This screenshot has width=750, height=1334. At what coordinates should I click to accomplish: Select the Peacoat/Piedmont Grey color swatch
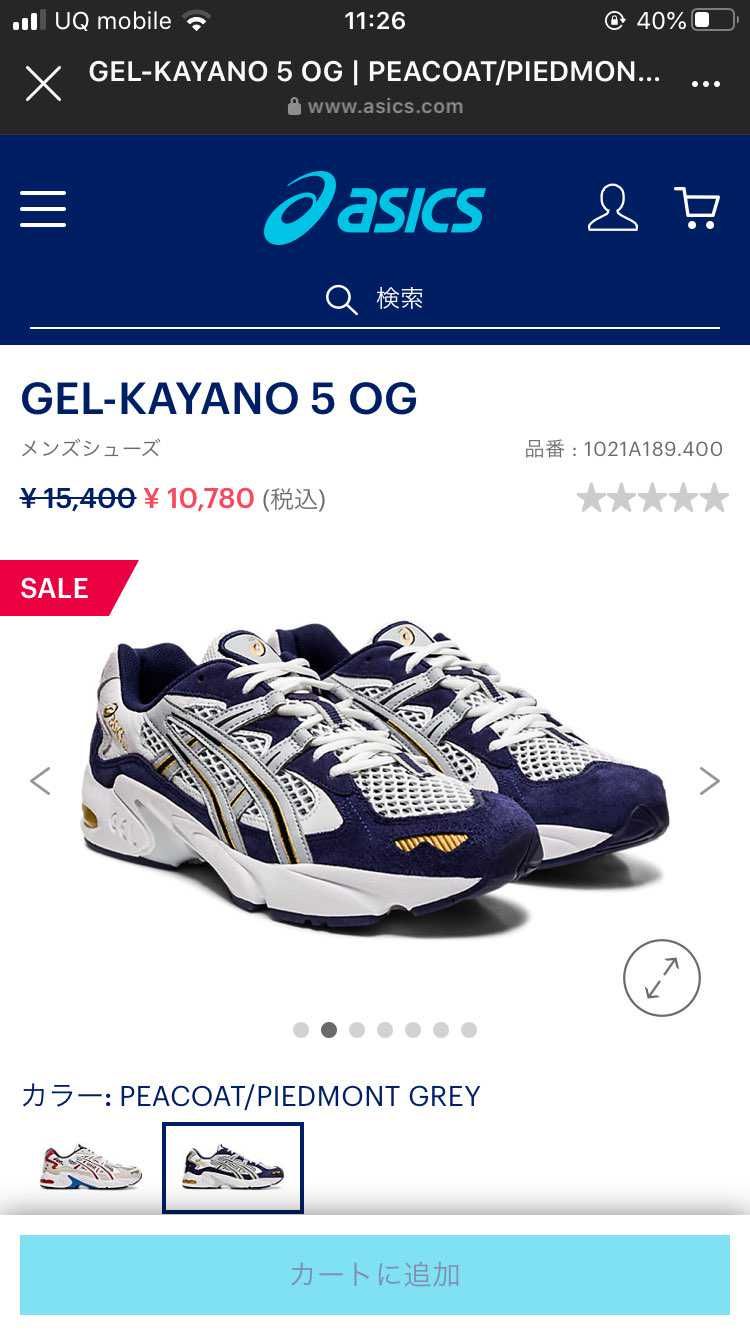click(233, 1168)
